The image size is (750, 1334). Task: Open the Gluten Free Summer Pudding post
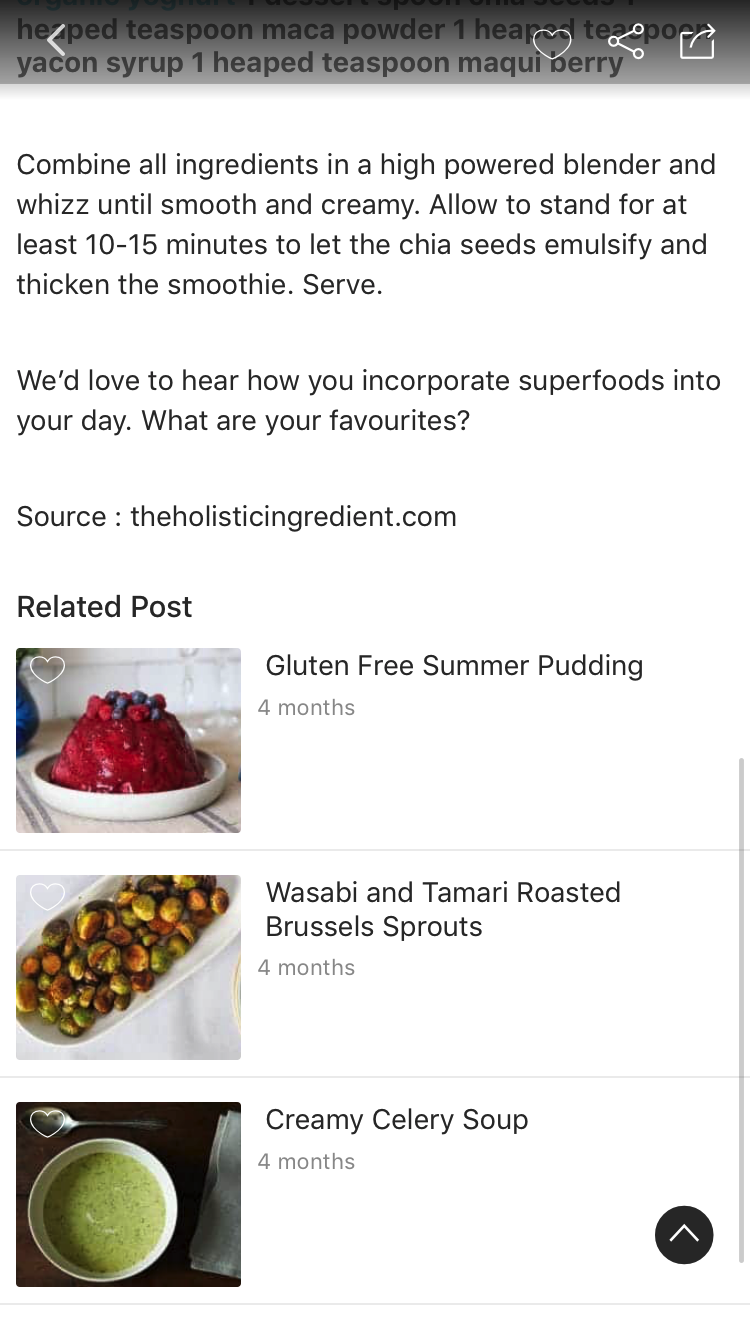(x=453, y=666)
